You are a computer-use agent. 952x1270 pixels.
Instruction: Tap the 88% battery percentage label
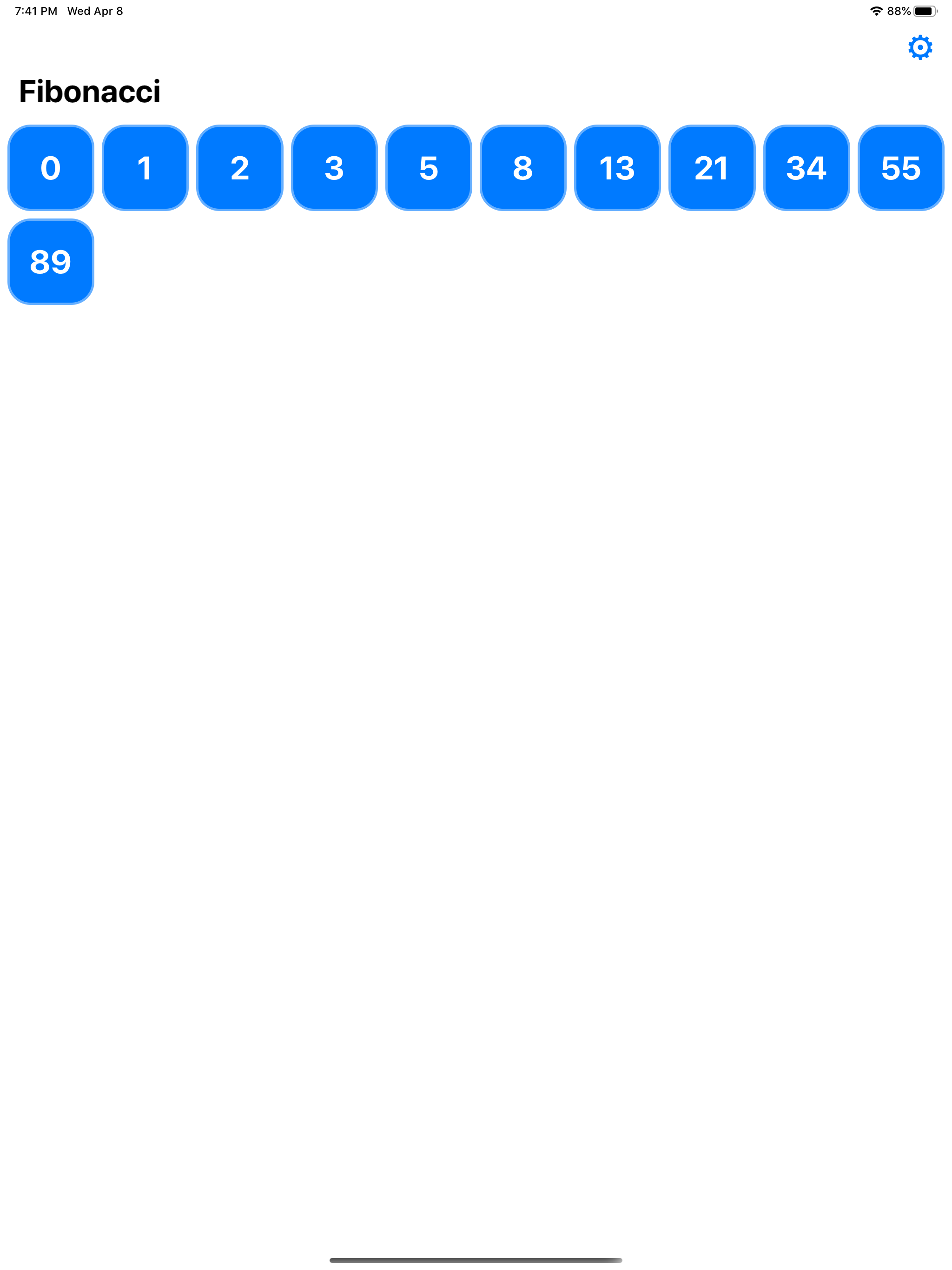point(899,10)
